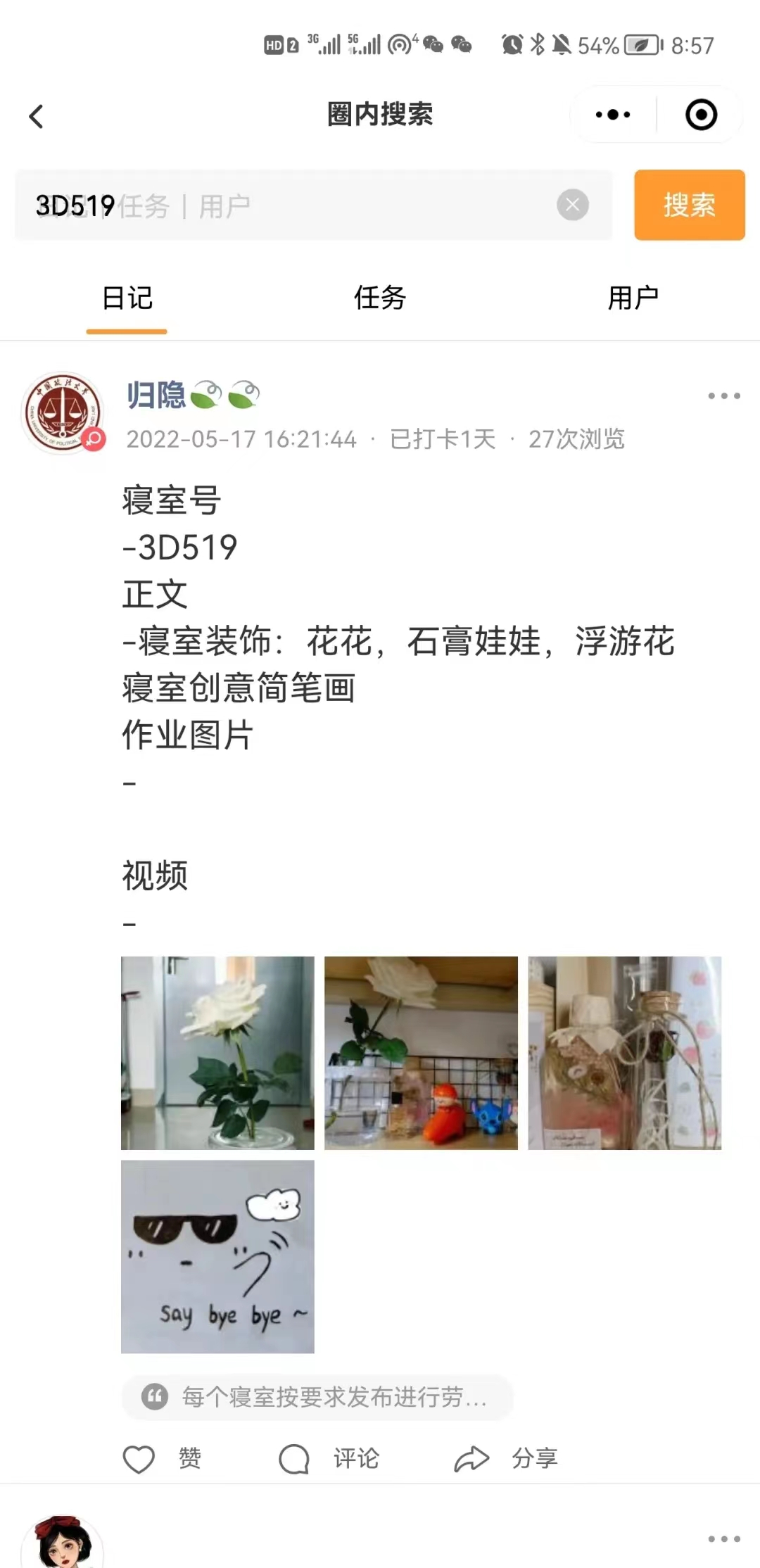This screenshot has height=1568, width=760.
Task: Select the 日记 tab
Action: (x=127, y=298)
